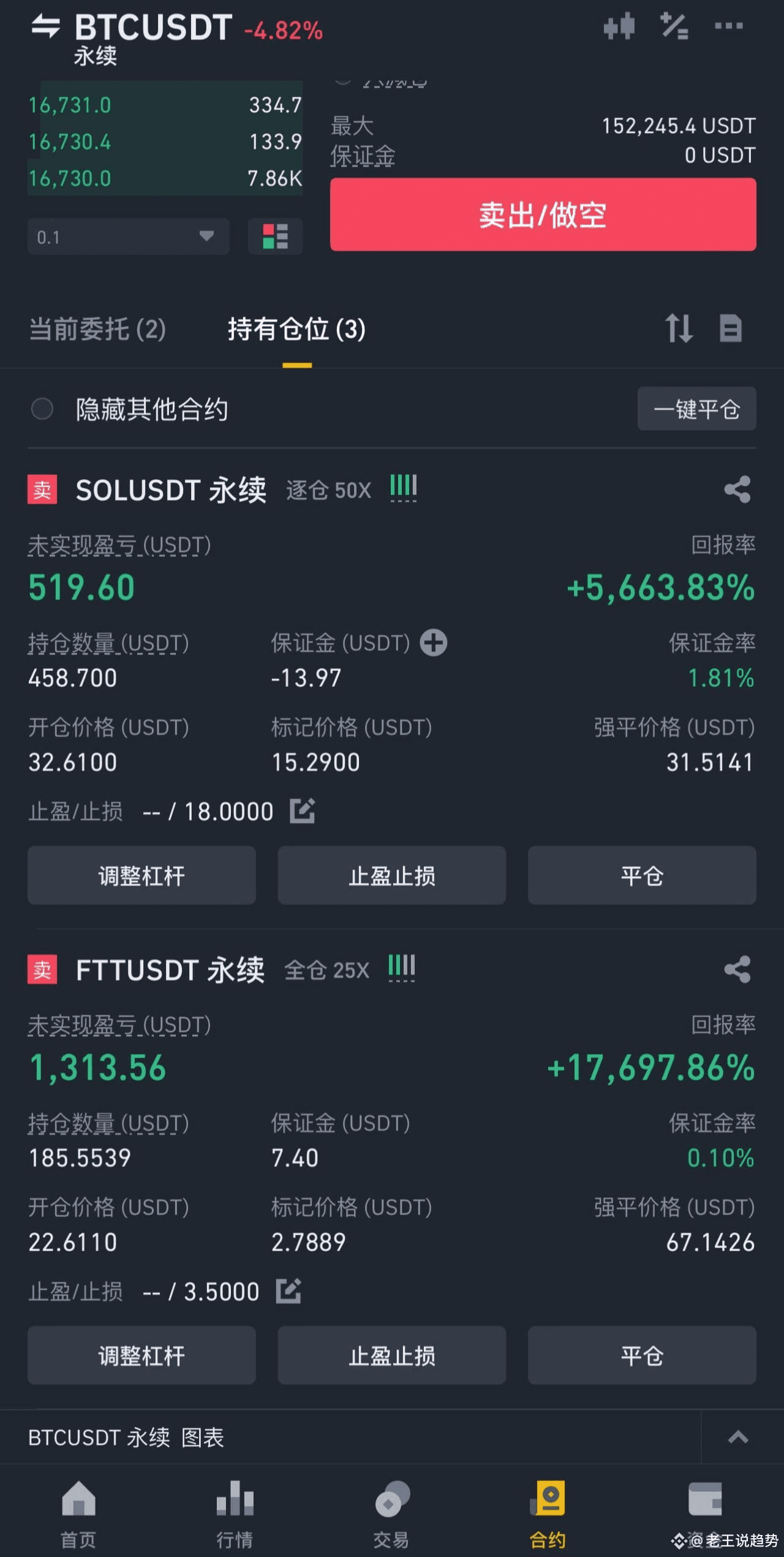
Task: Tap the 一键平仓 button
Action: pos(696,409)
